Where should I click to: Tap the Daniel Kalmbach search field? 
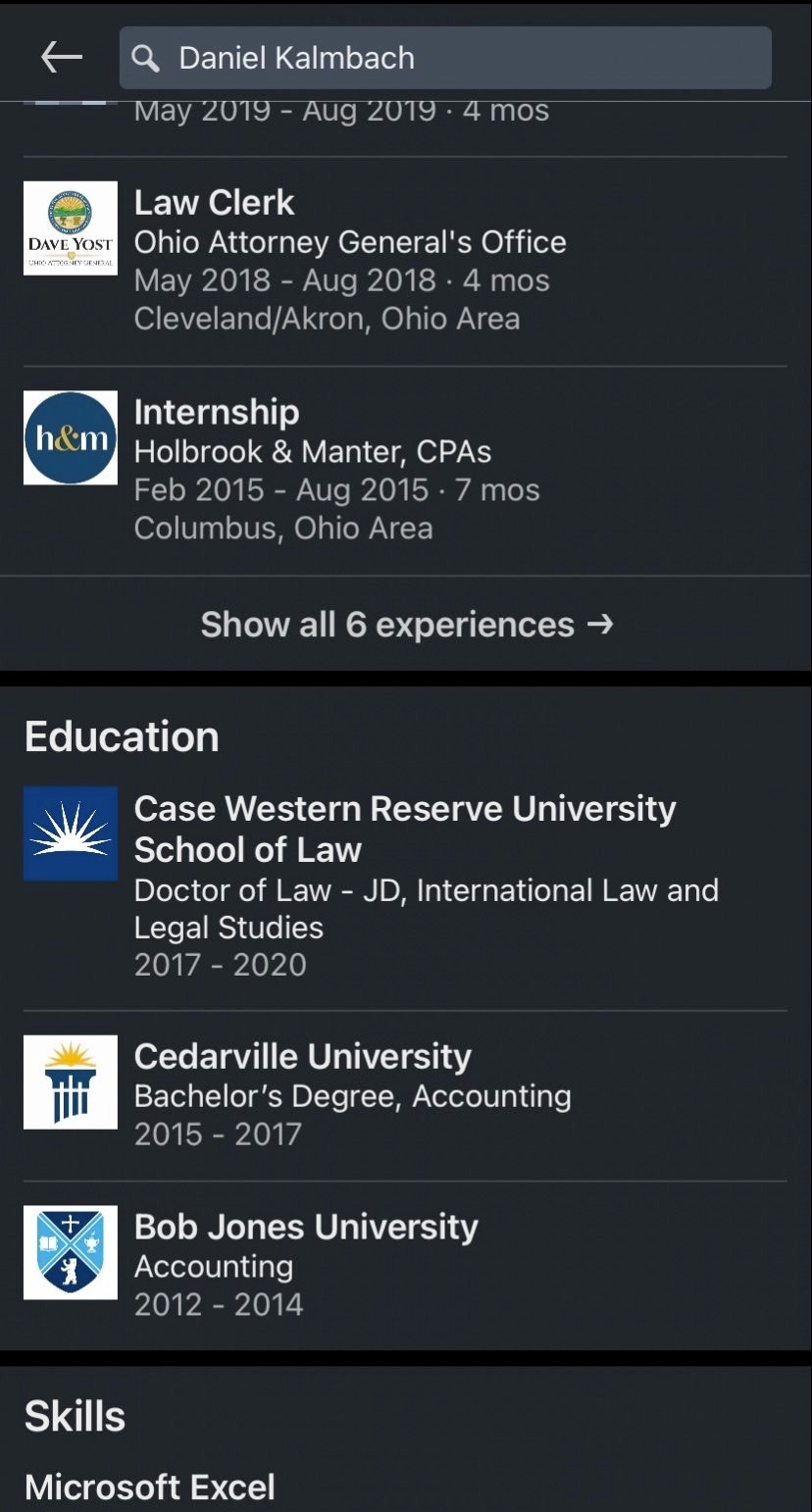(445, 58)
